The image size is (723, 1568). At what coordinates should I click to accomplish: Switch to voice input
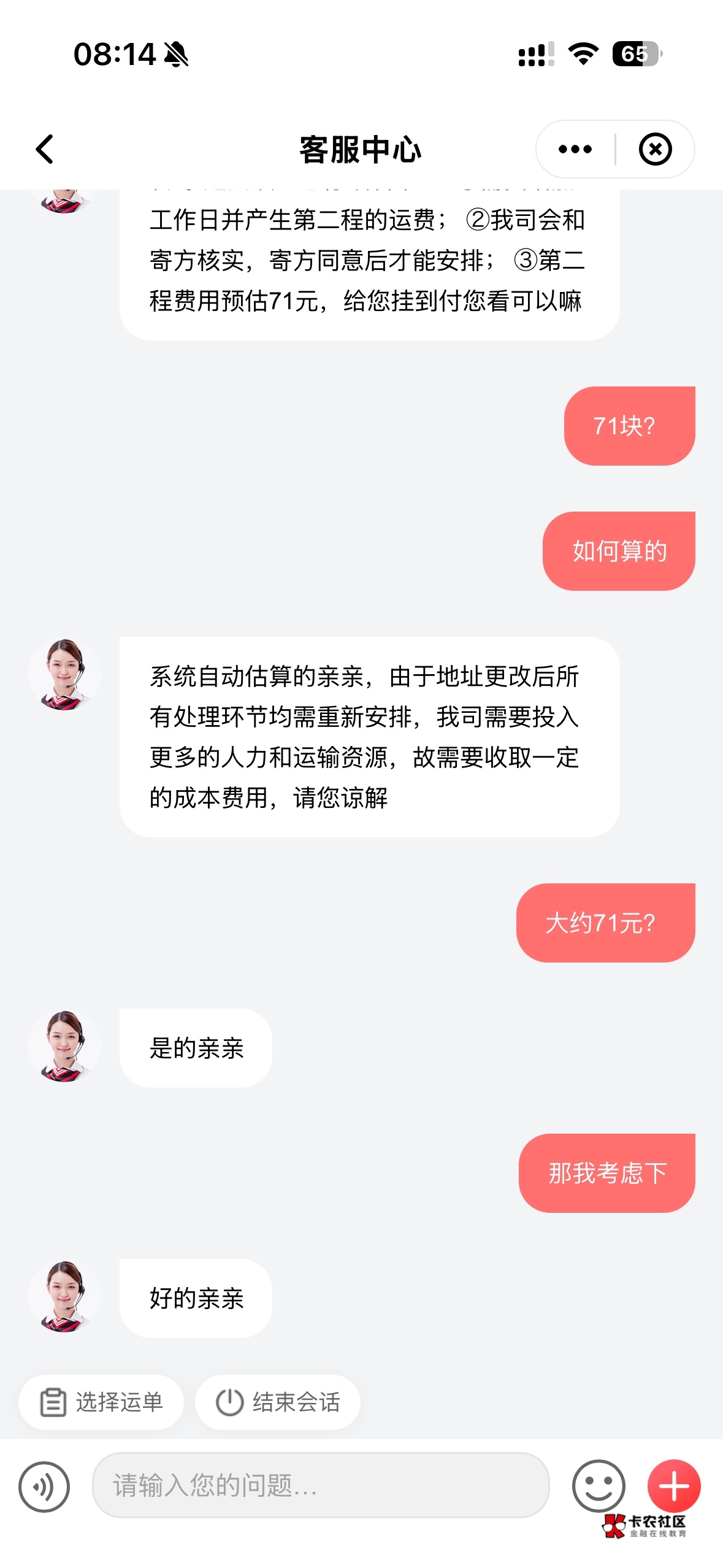[44, 1486]
